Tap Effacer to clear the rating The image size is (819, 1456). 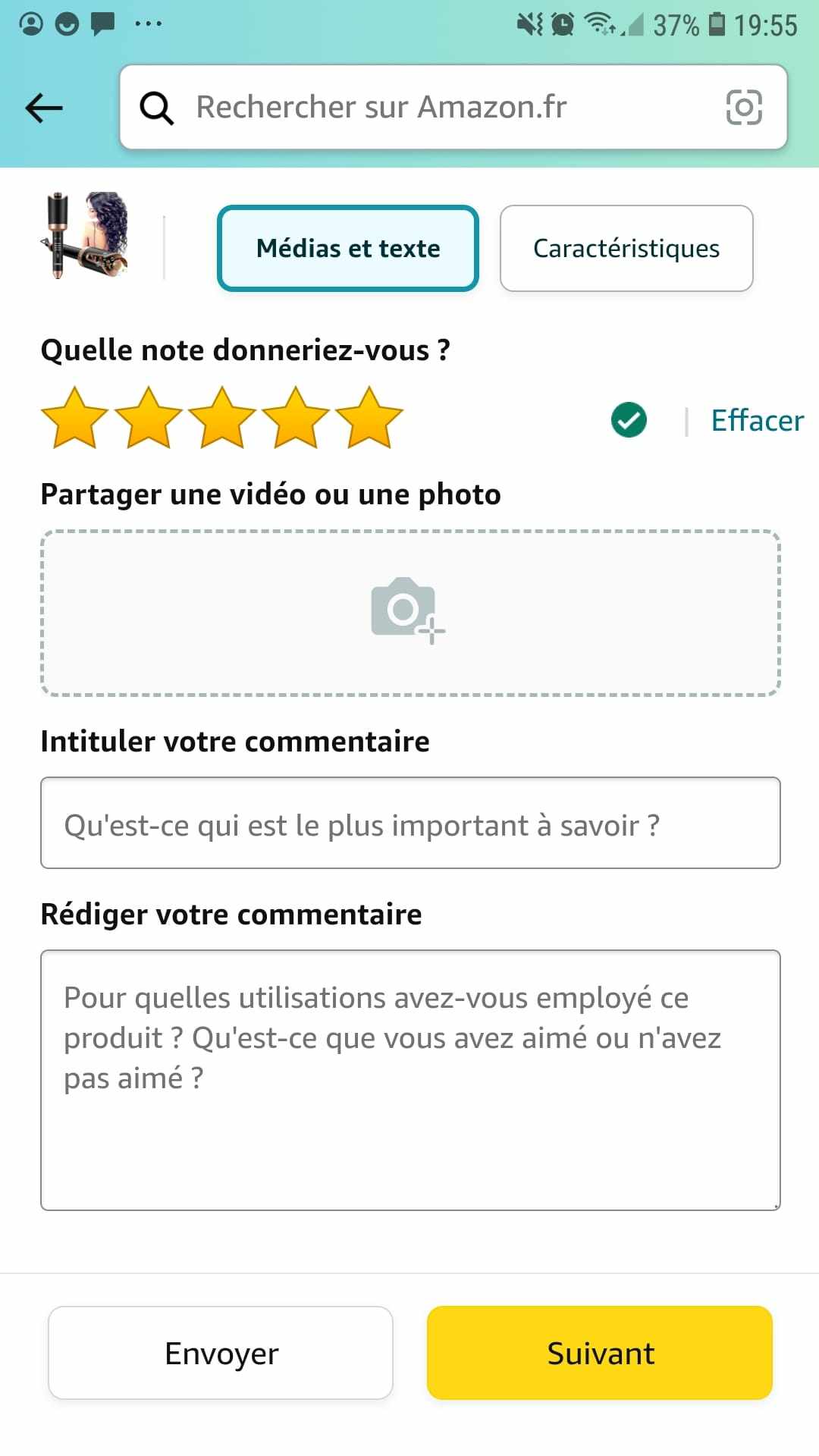(x=757, y=421)
